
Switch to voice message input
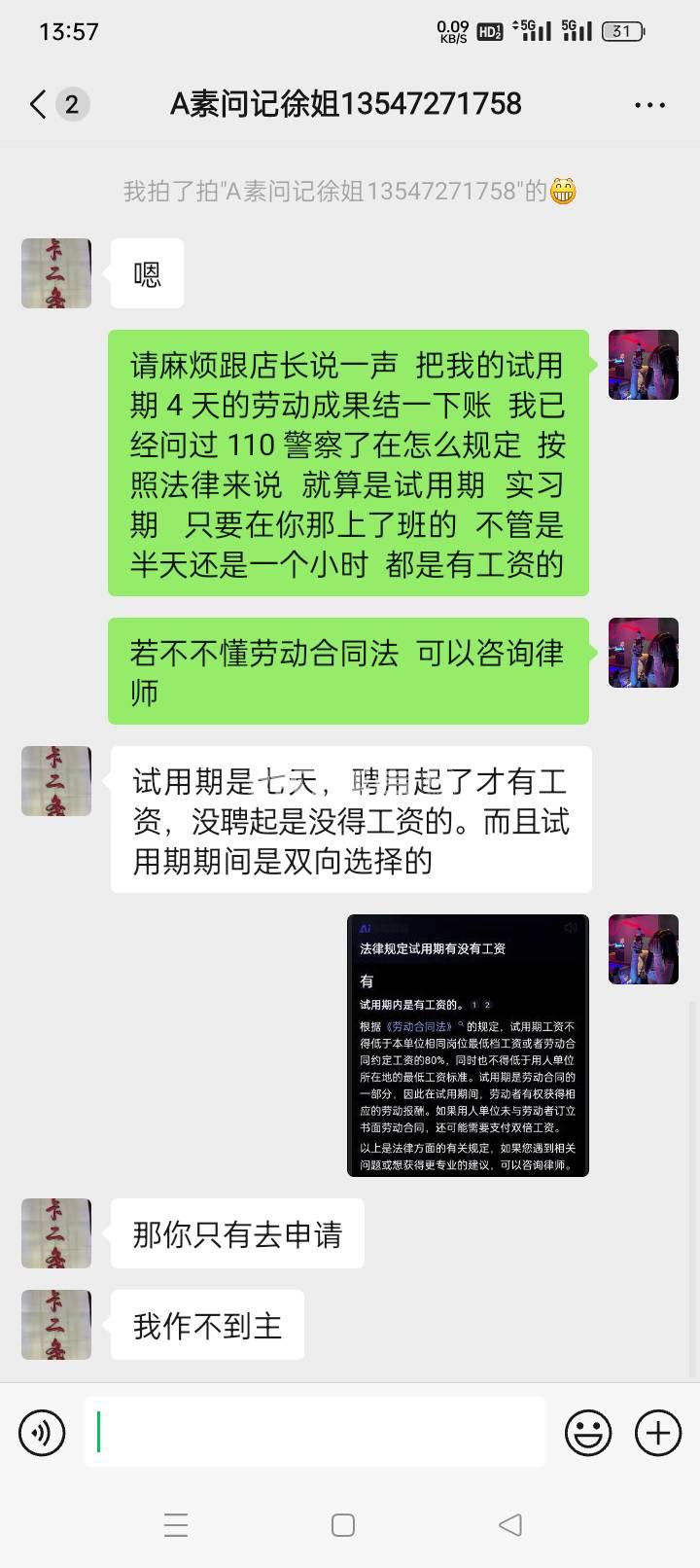(42, 1432)
